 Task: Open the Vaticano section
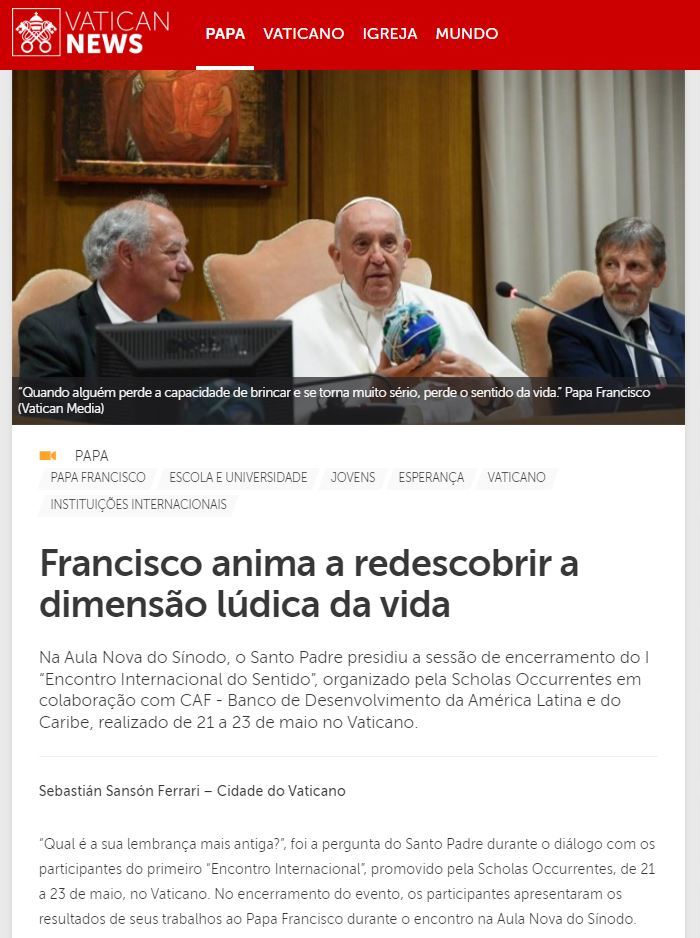click(303, 34)
